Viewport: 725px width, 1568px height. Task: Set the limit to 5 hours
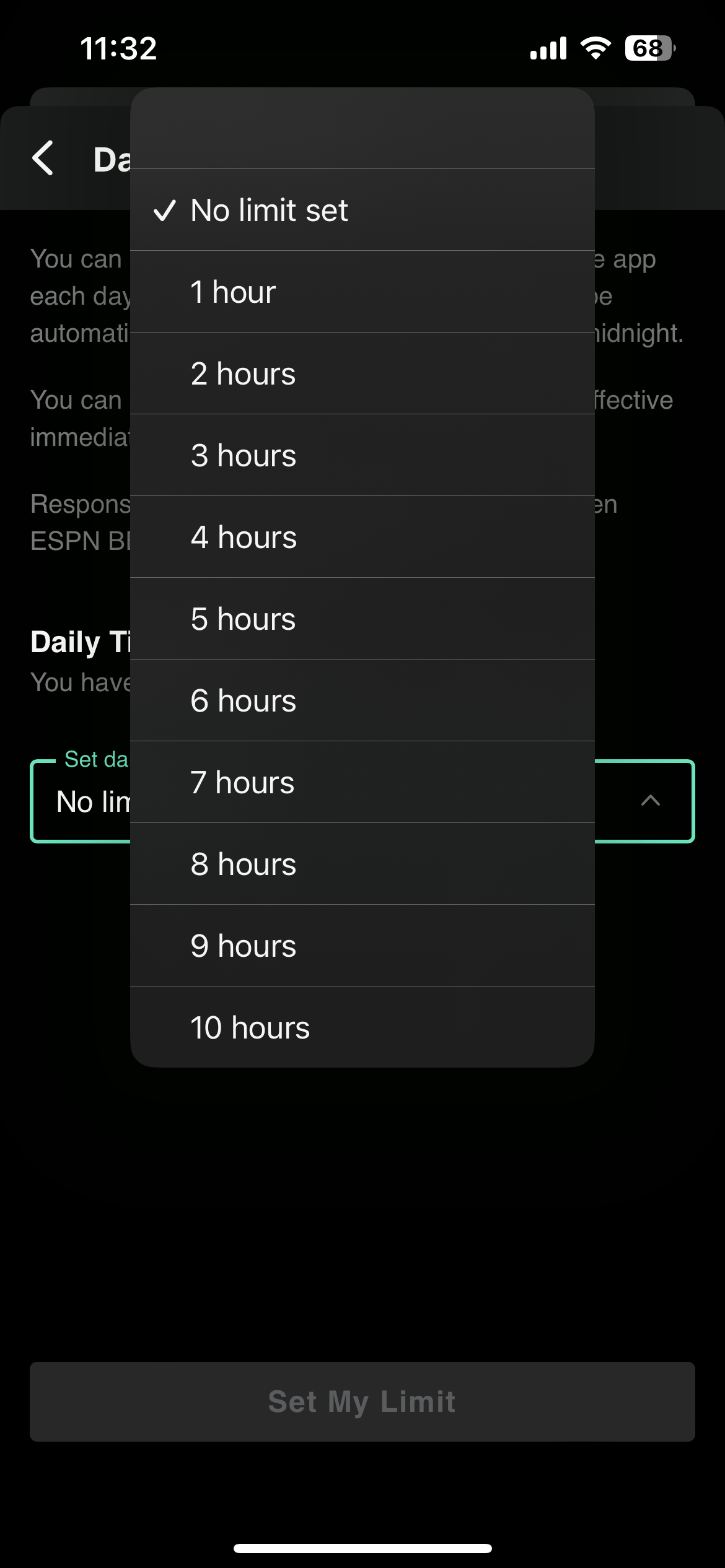[362, 619]
